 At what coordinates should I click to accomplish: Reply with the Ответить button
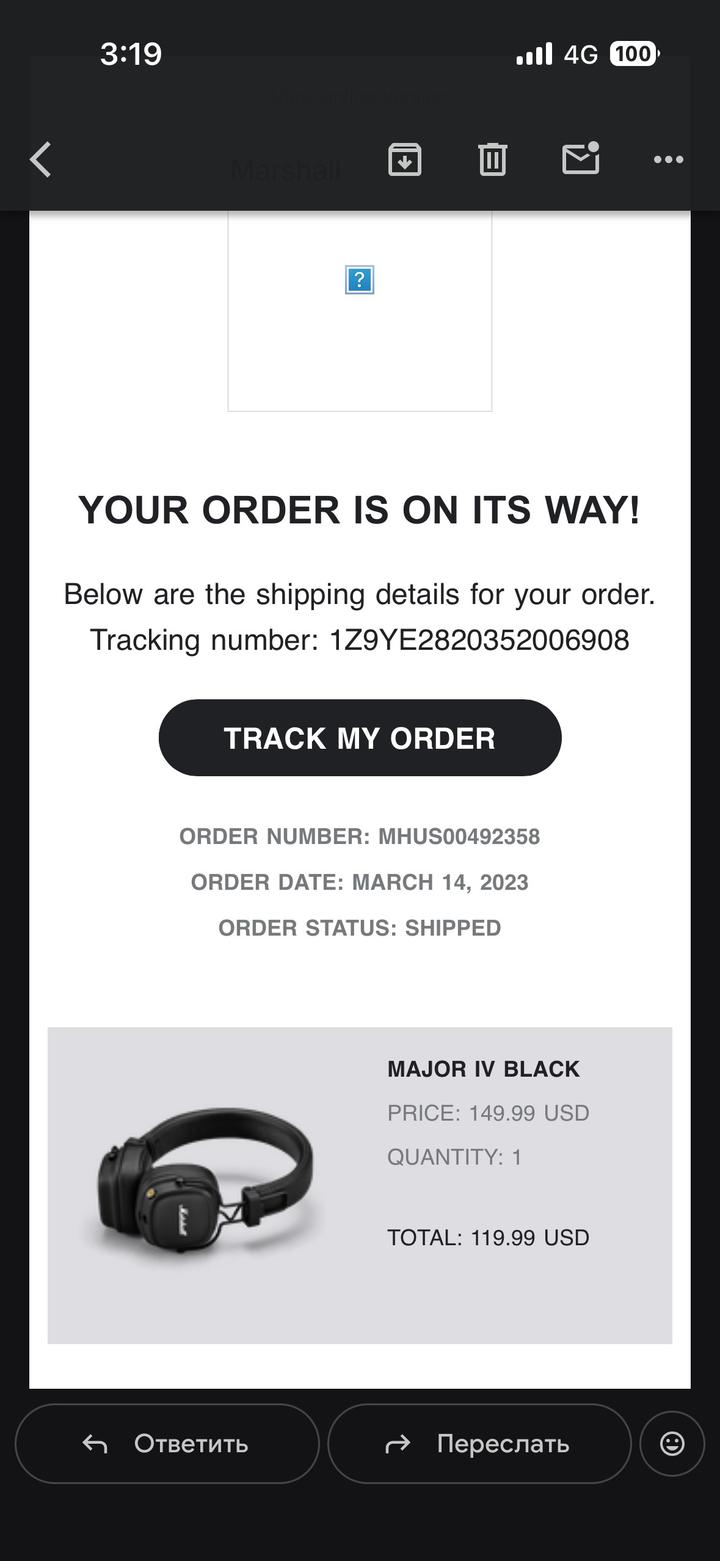pyautogui.click(x=167, y=1443)
